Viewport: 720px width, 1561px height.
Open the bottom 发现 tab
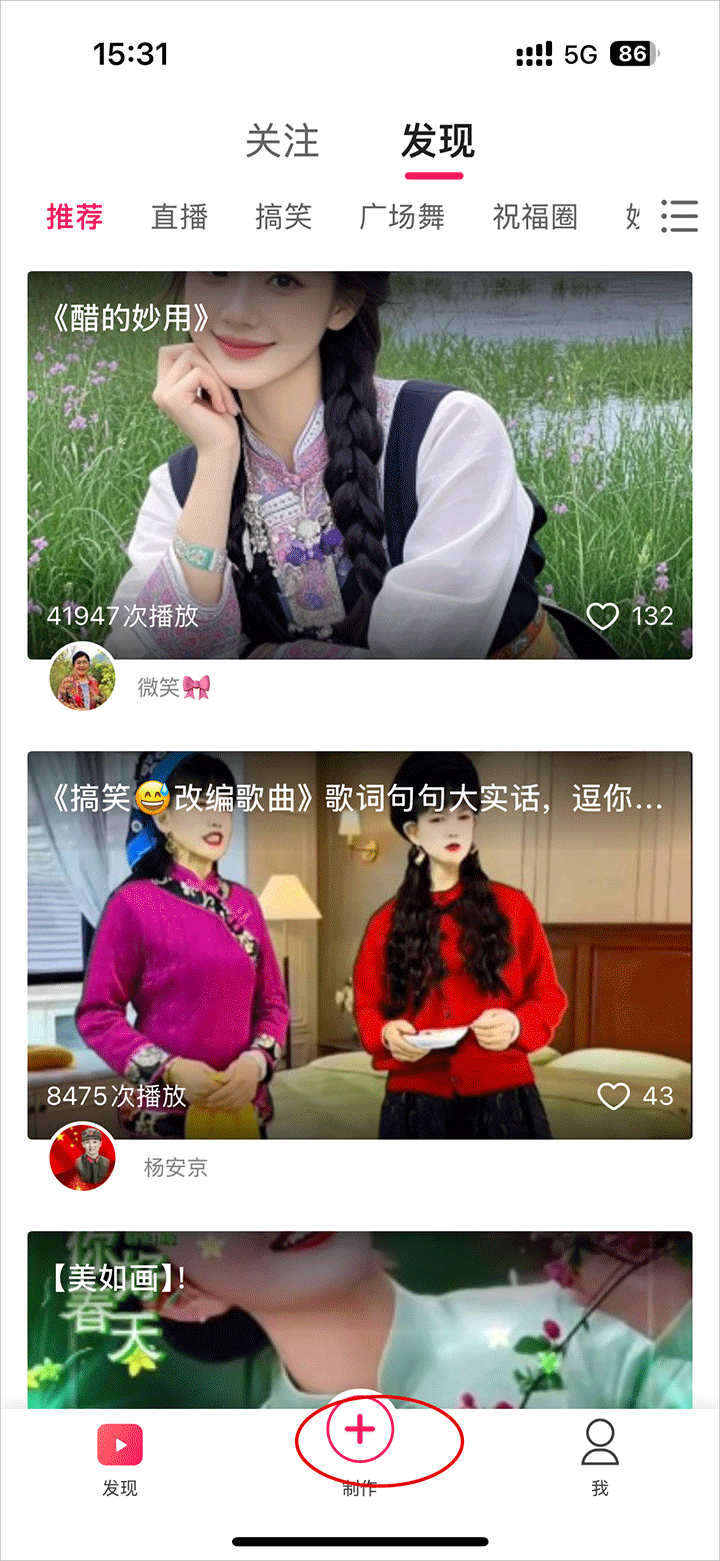(120, 1455)
